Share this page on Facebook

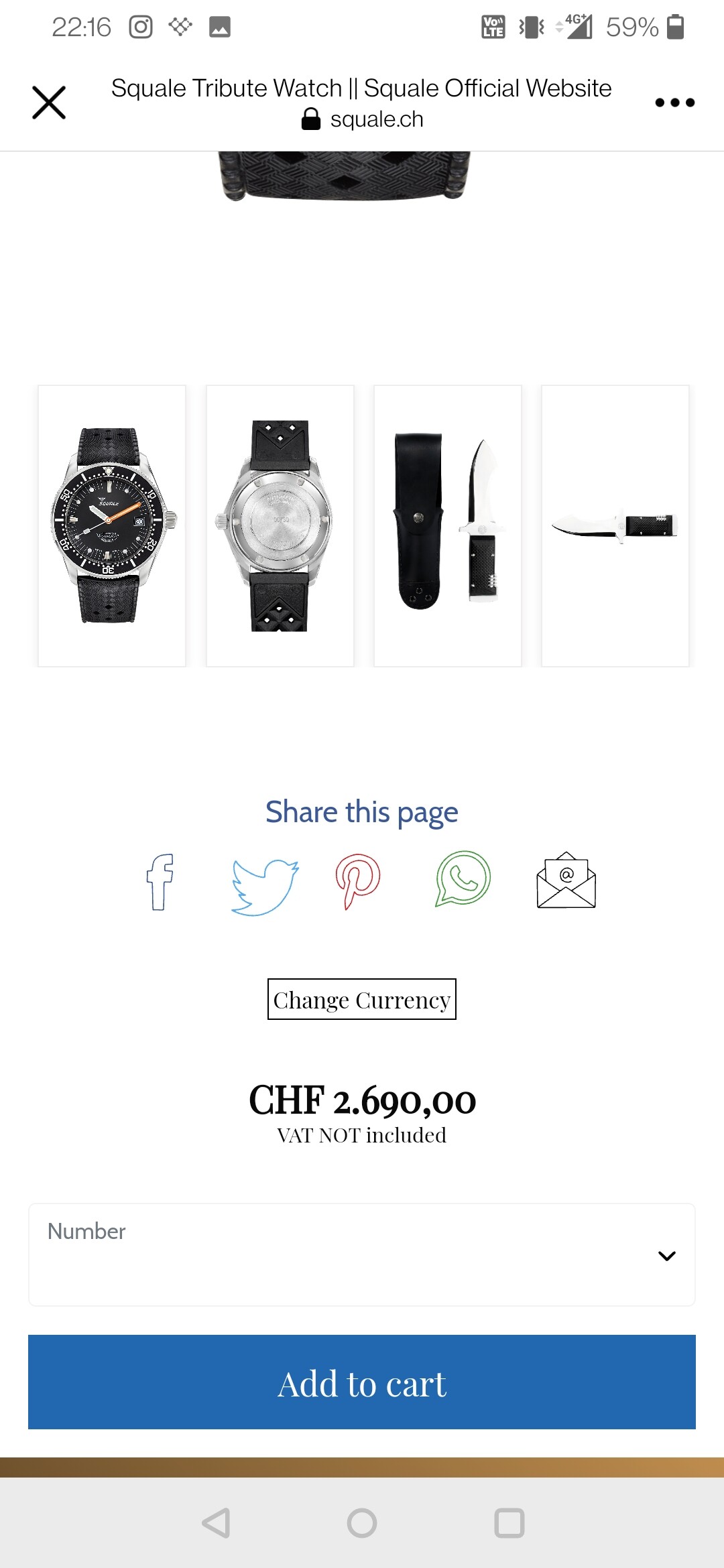tap(160, 882)
